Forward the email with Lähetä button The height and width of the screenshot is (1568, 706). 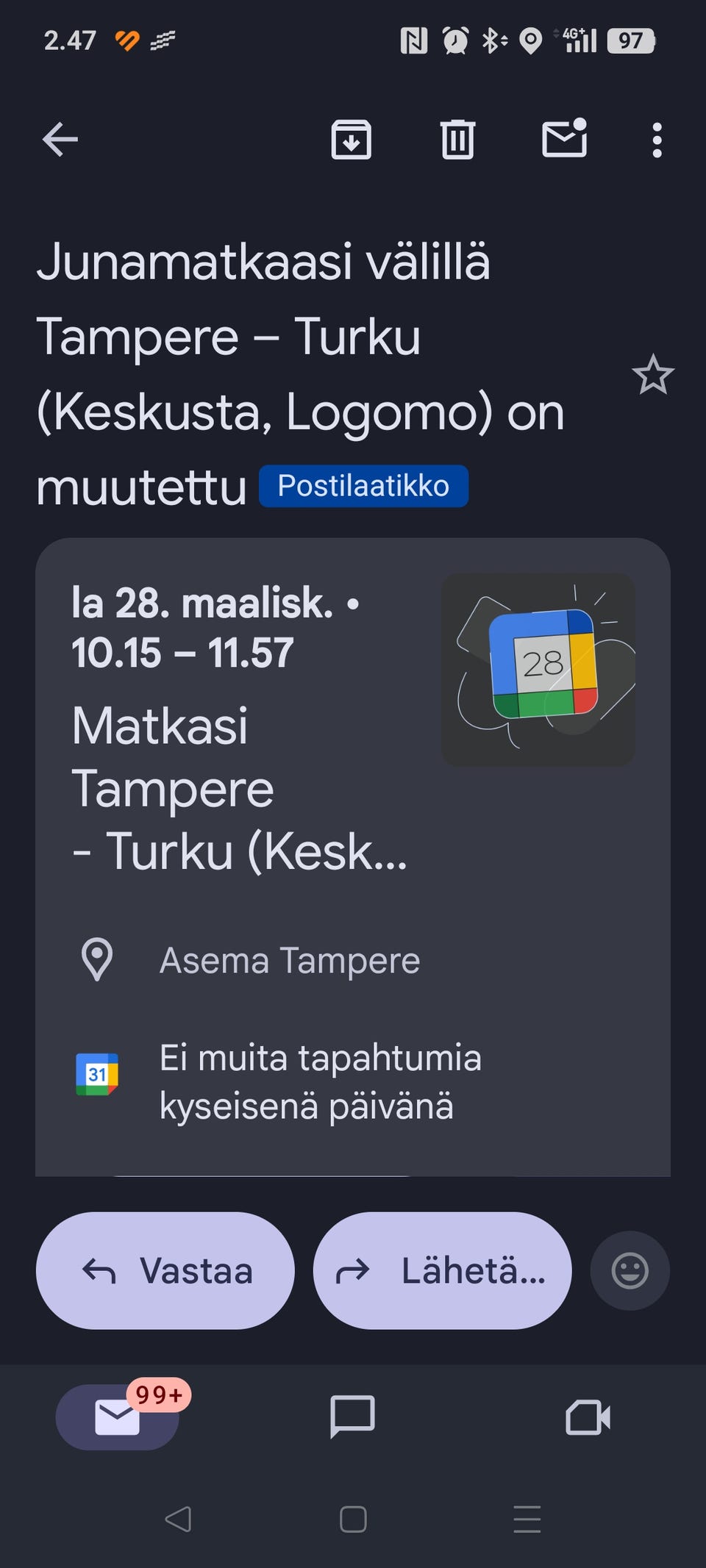tap(441, 1271)
